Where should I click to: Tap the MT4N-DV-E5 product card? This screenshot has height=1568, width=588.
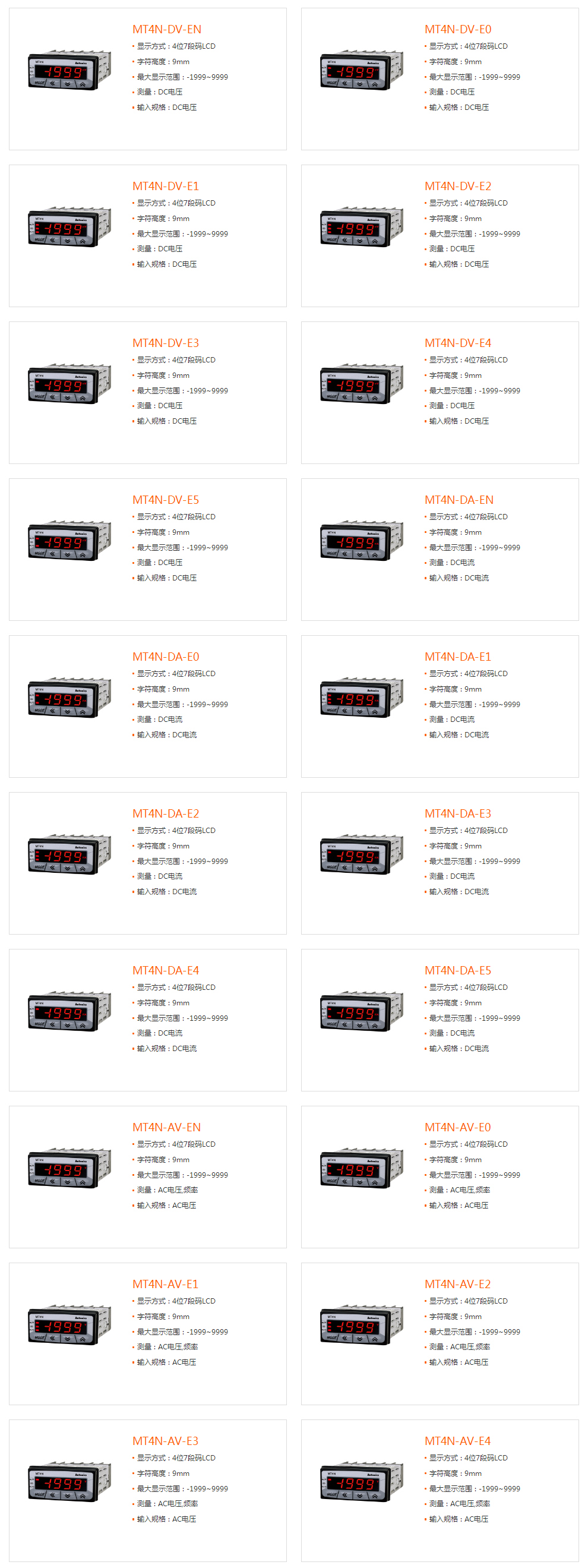(x=166, y=500)
